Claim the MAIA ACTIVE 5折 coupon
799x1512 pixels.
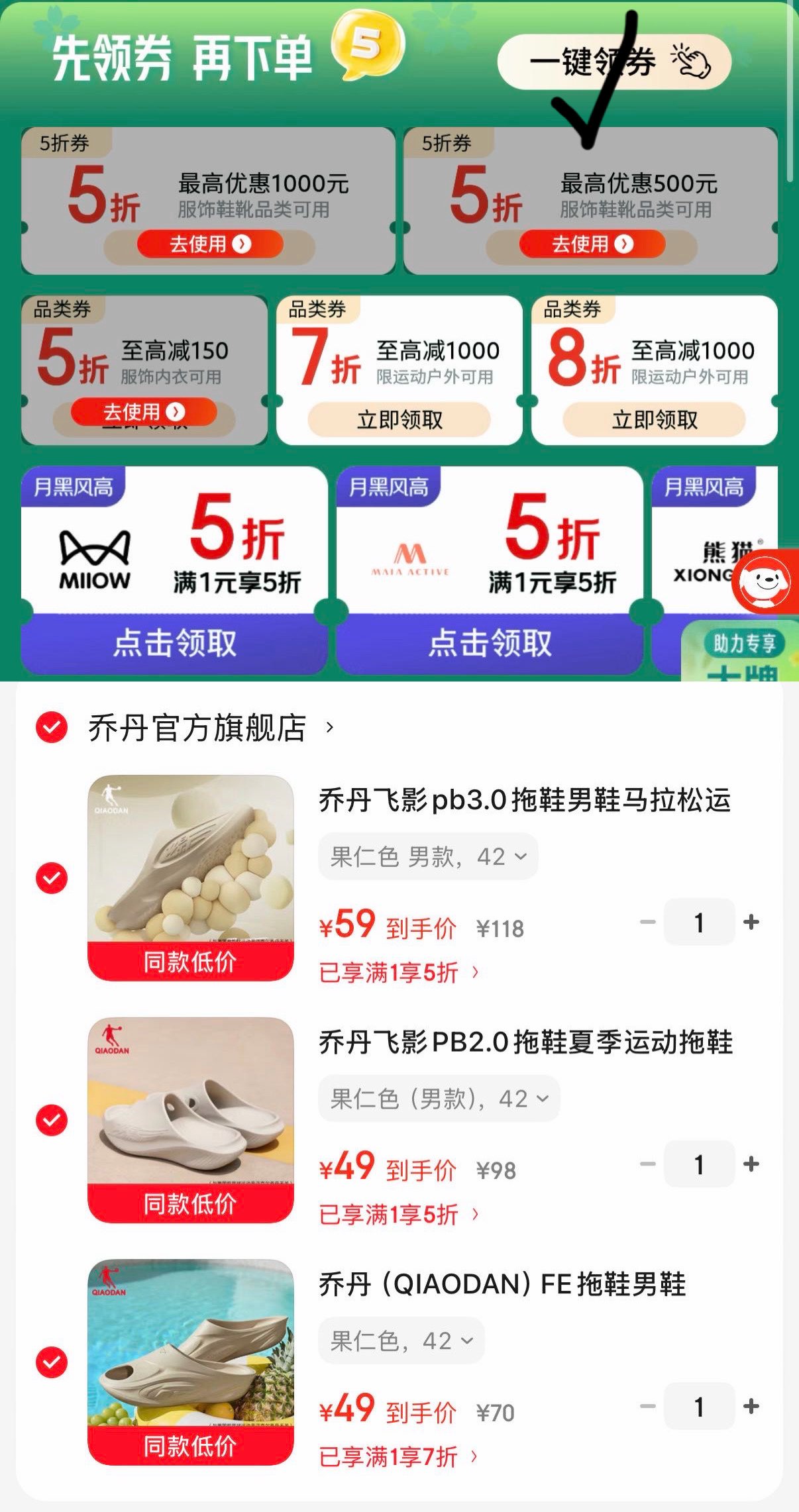pyautogui.click(x=490, y=642)
